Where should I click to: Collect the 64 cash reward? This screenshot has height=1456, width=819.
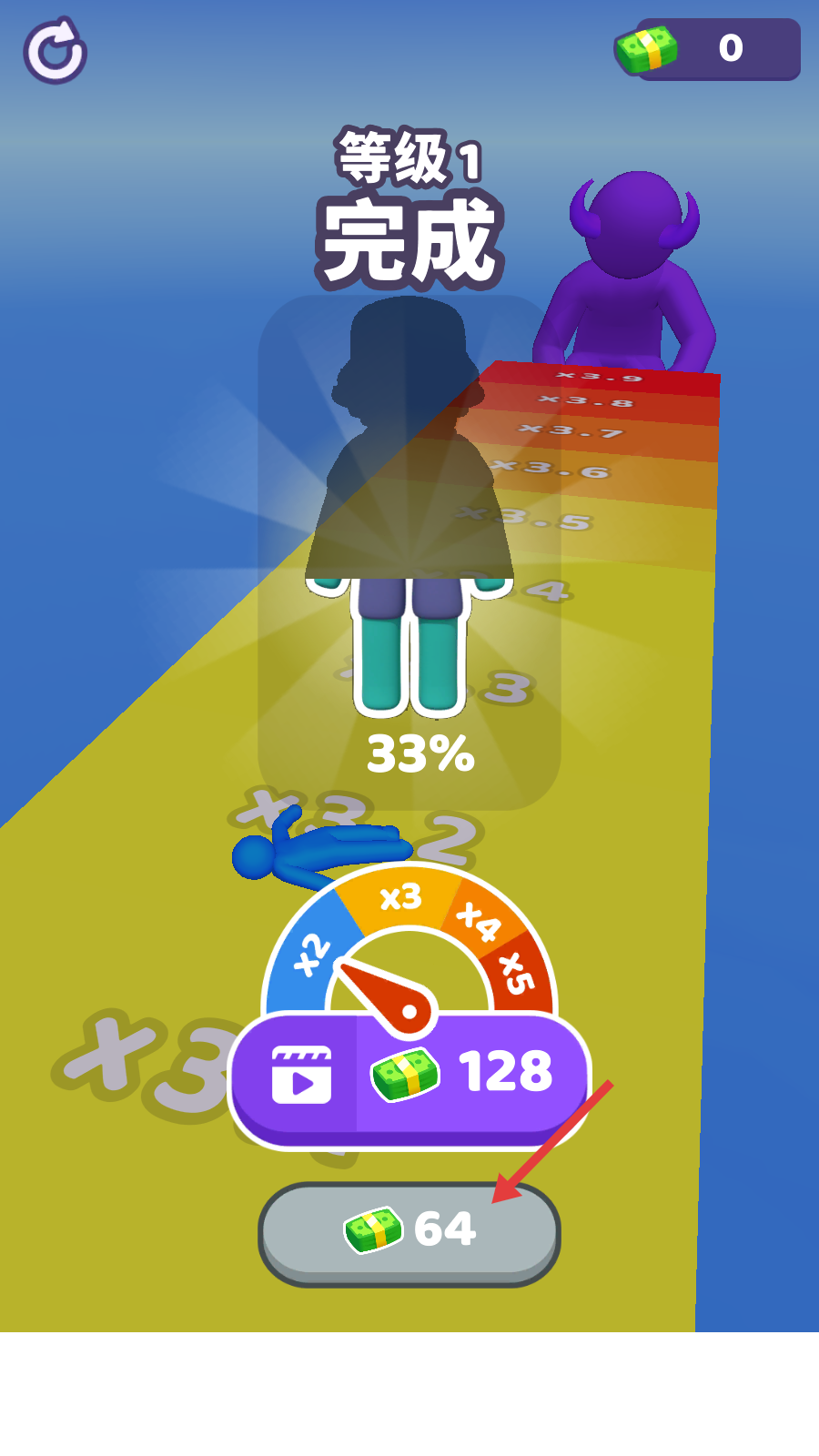point(409,1232)
